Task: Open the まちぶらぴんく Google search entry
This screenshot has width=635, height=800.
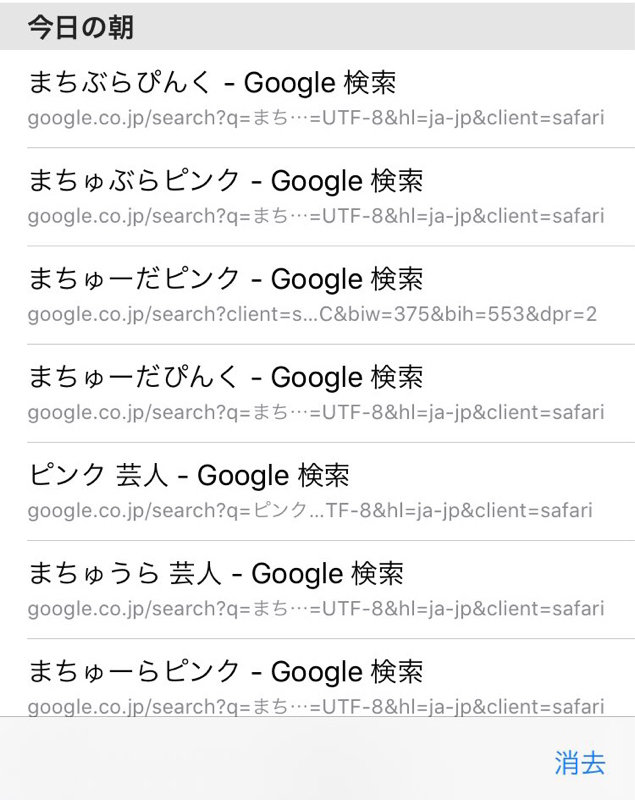Action: 316,98
